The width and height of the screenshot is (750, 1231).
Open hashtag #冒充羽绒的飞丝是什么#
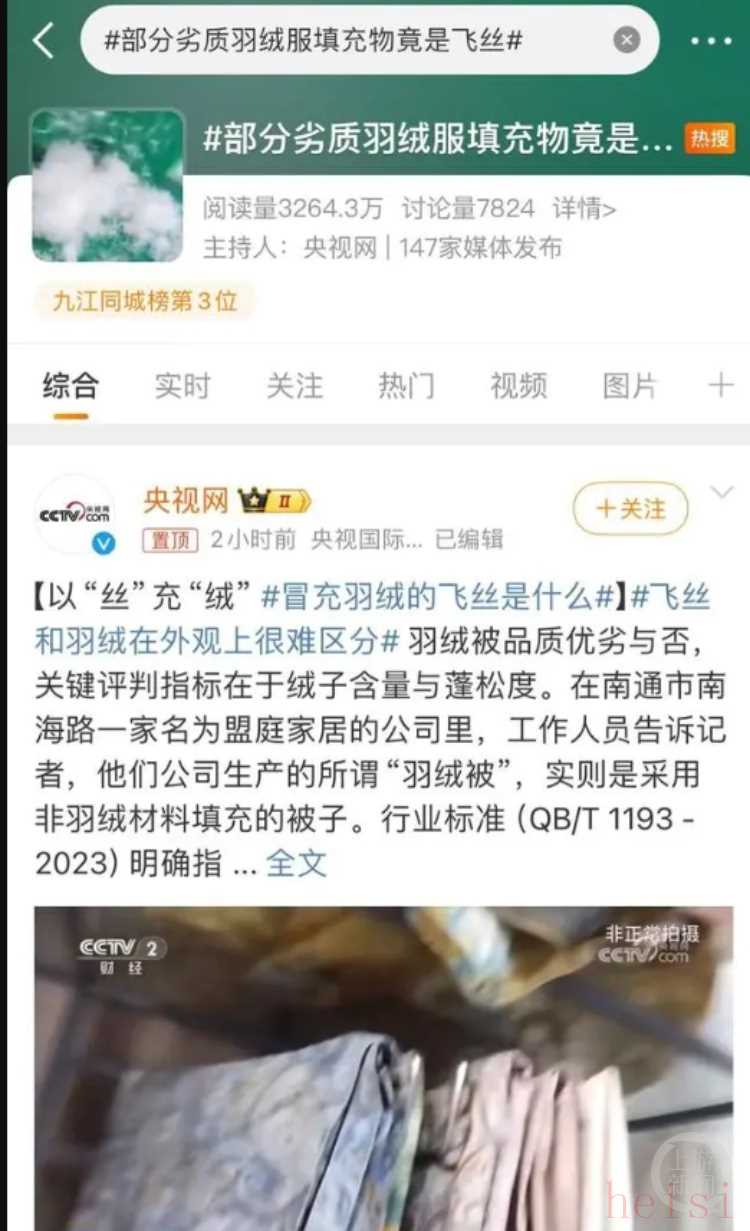point(437,597)
